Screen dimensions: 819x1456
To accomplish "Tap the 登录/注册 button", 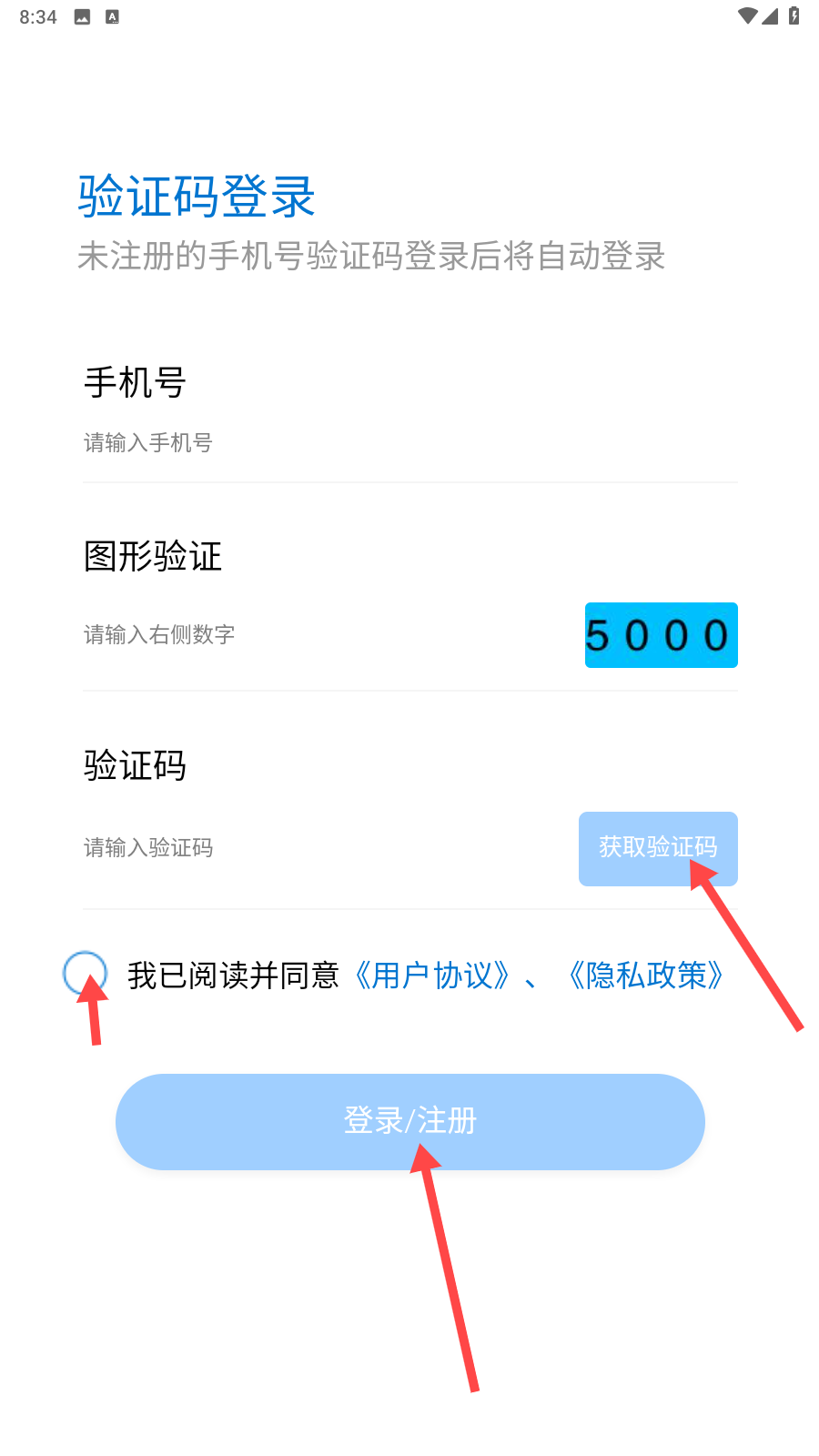I will [x=410, y=1121].
